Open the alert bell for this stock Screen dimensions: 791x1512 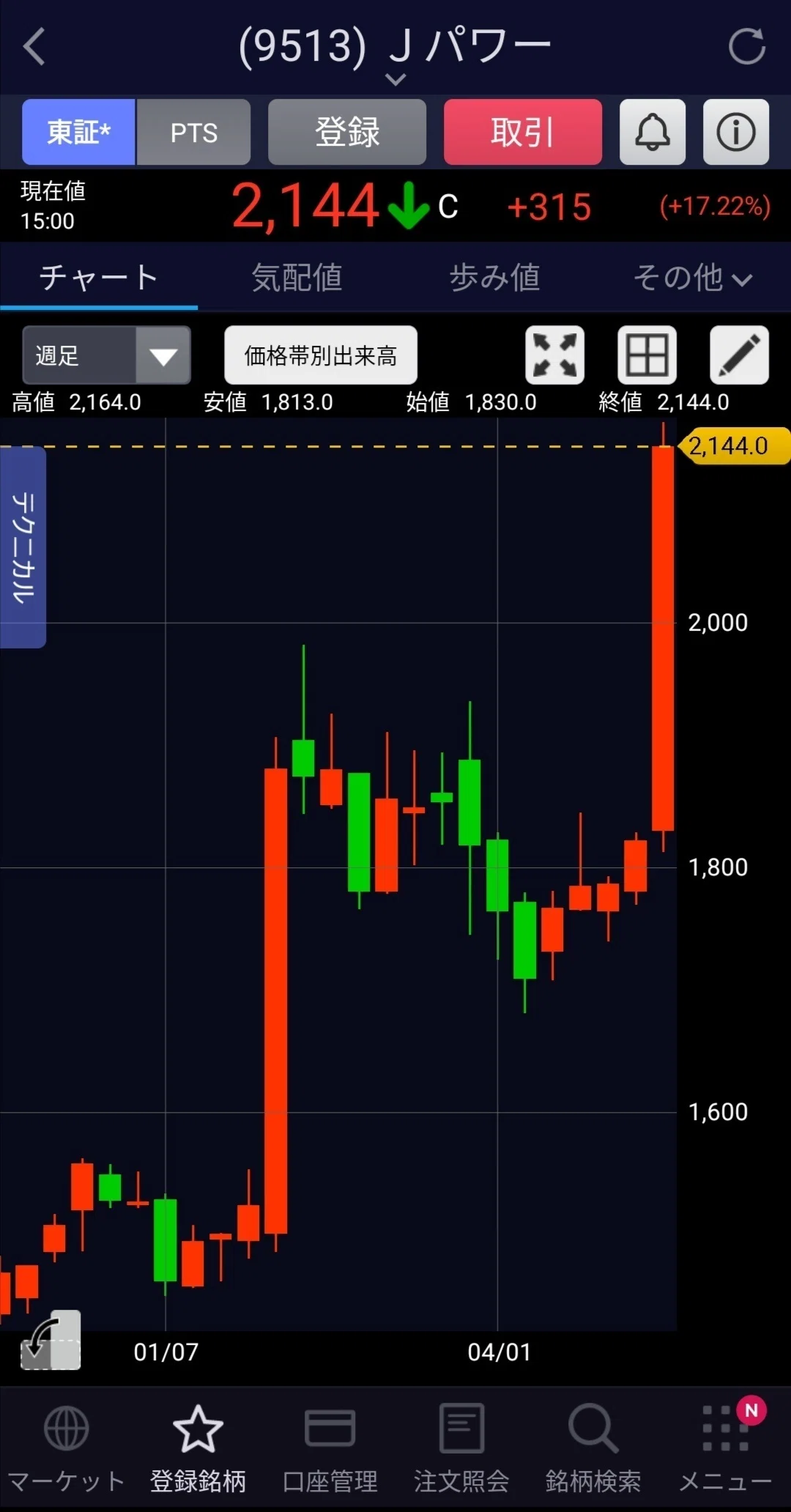tap(653, 132)
